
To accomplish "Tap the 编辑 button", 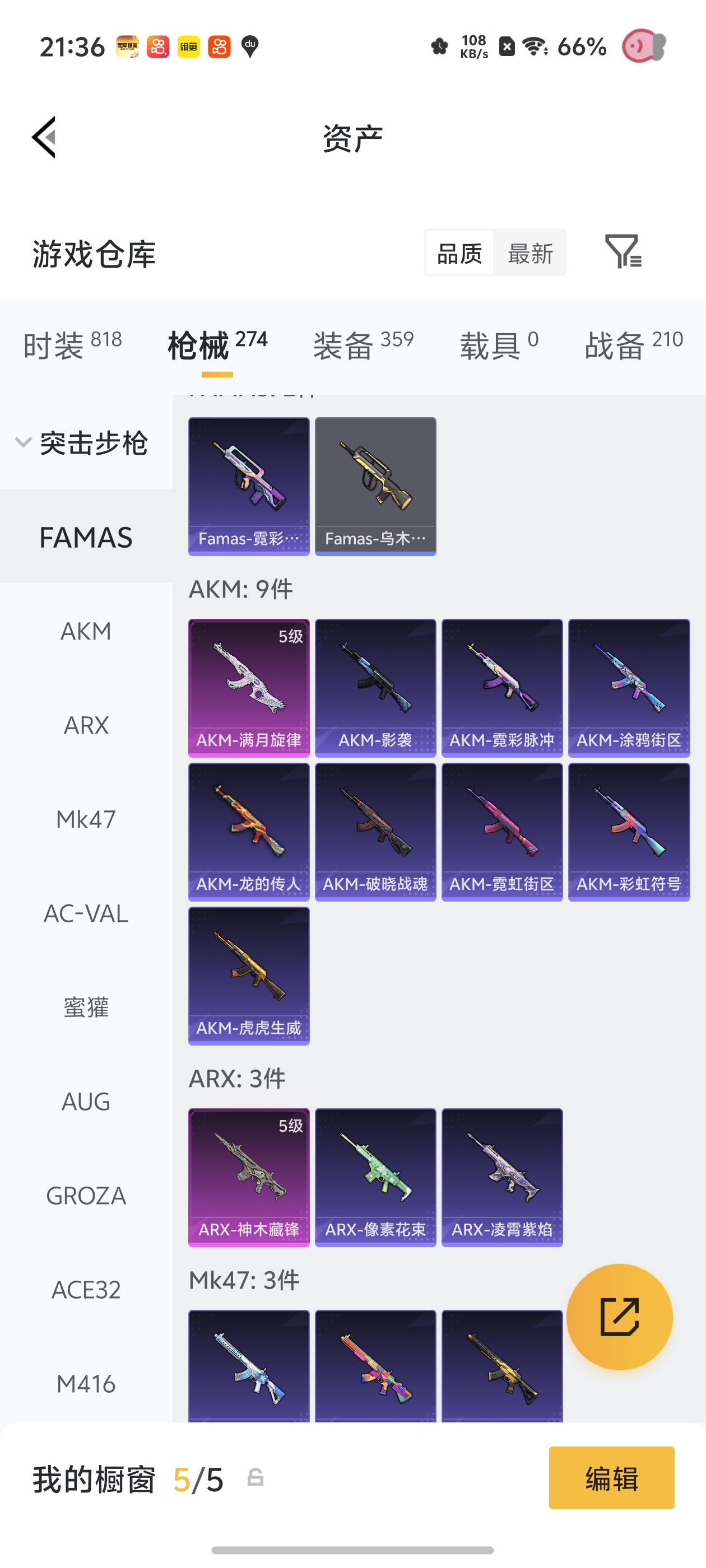I will click(x=611, y=1477).
